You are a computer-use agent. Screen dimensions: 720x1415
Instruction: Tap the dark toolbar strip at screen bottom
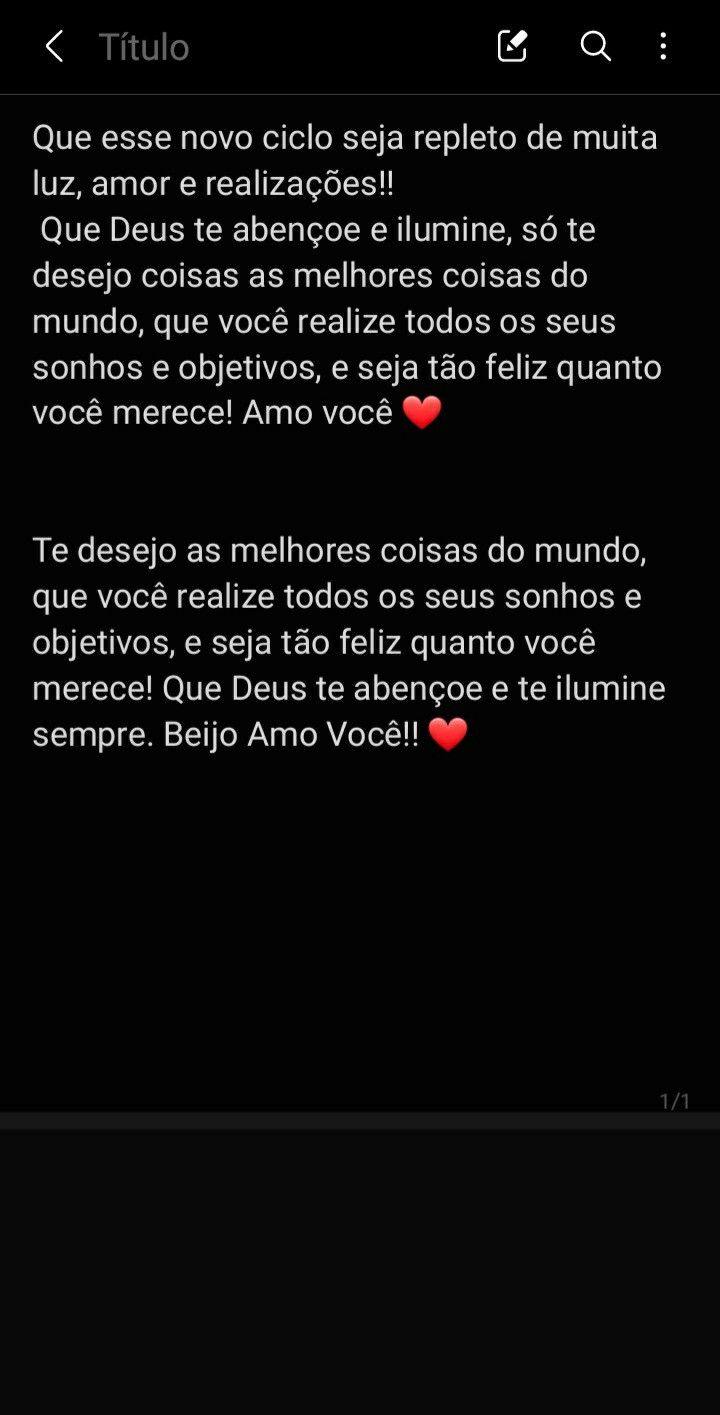[x=360, y=1270]
